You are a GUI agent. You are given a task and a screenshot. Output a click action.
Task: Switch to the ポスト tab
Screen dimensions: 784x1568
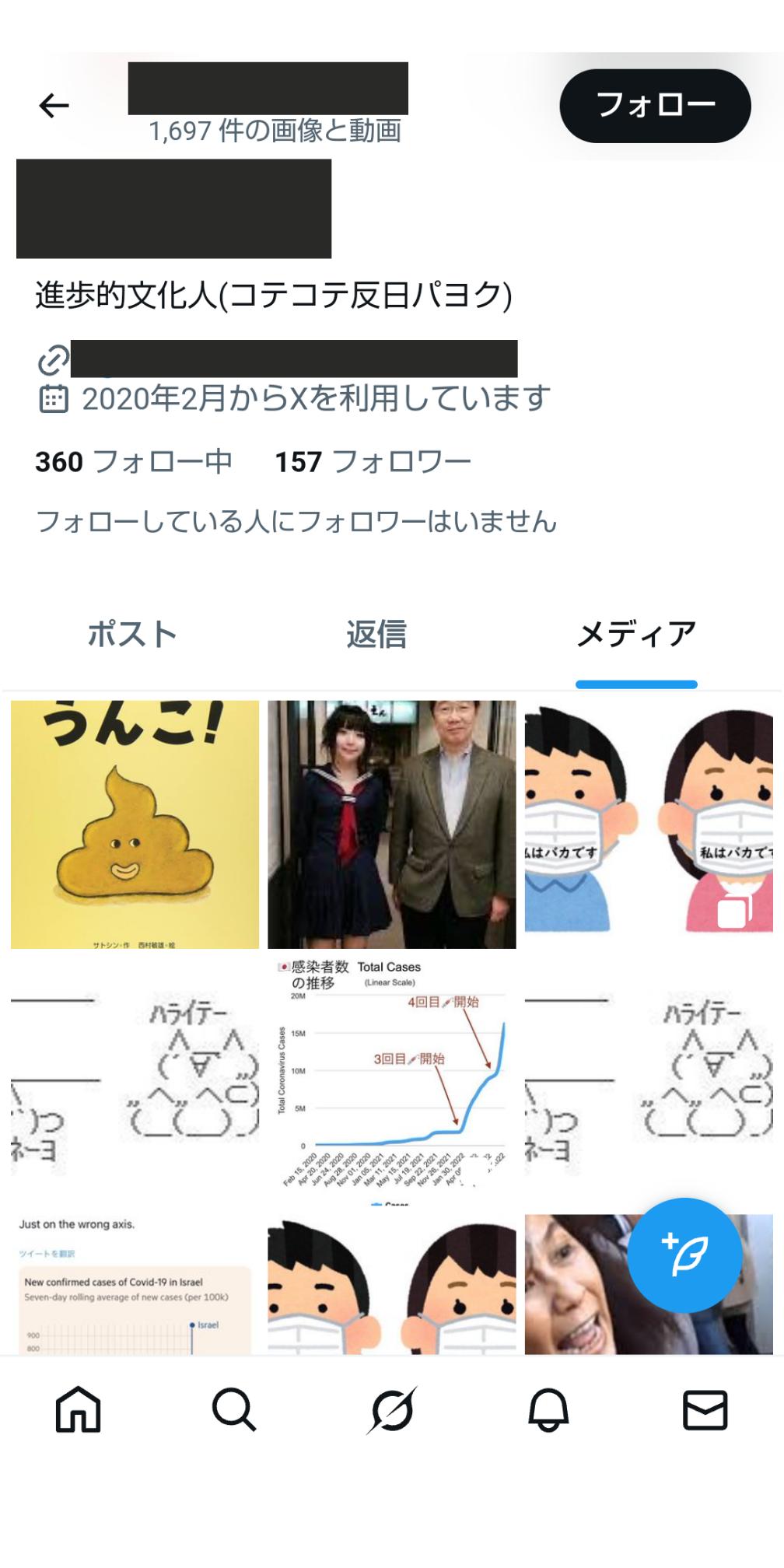click(132, 635)
